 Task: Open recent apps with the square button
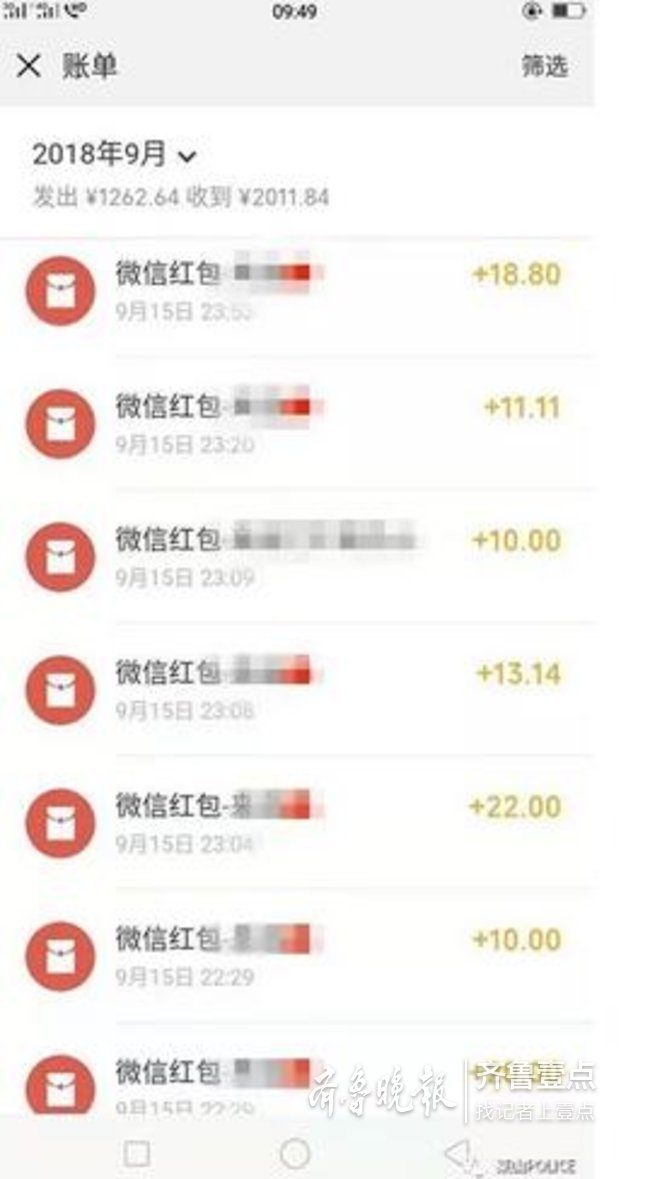pyautogui.click(x=137, y=1154)
